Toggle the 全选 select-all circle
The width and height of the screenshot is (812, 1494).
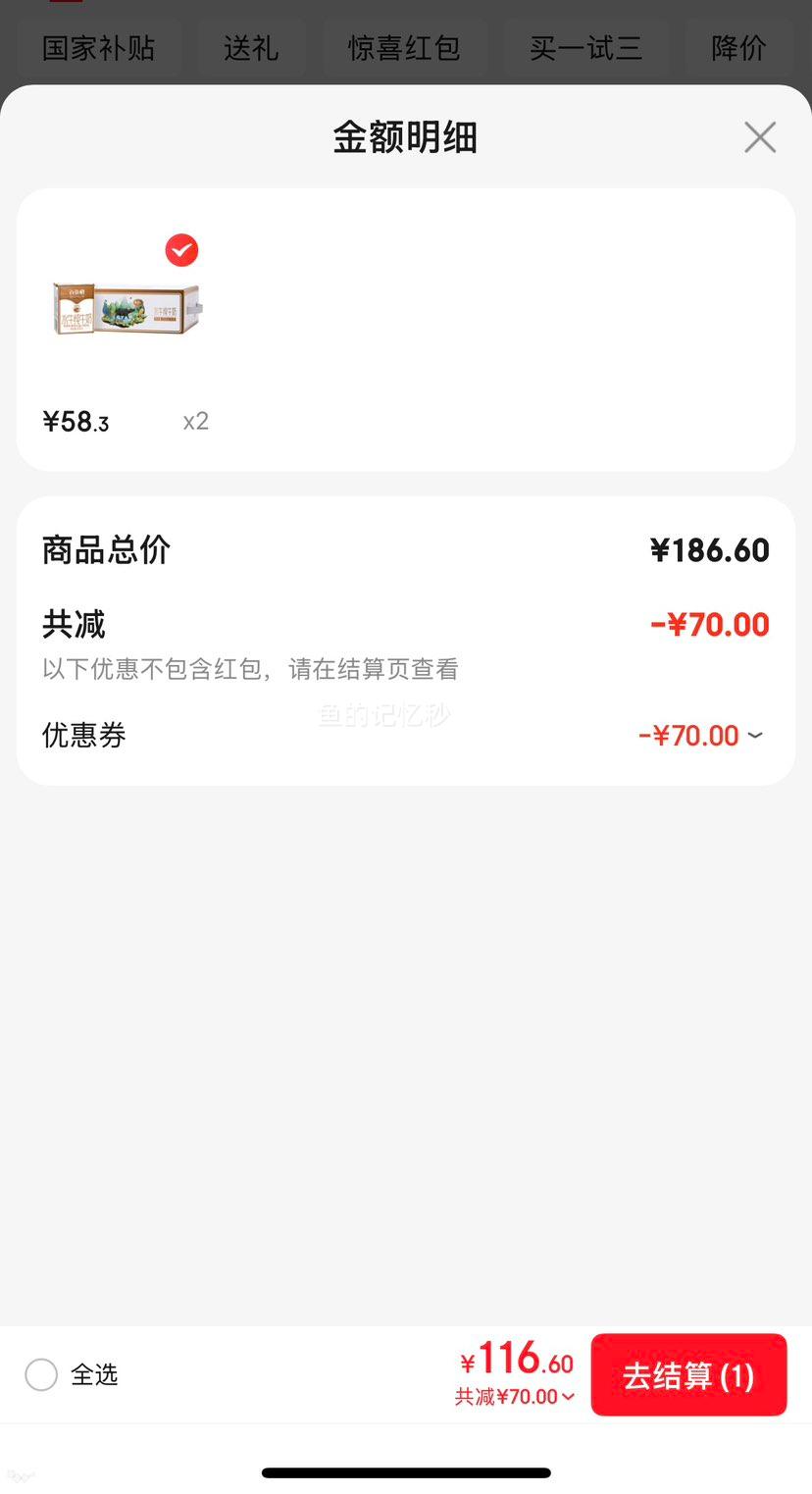click(41, 1374)
